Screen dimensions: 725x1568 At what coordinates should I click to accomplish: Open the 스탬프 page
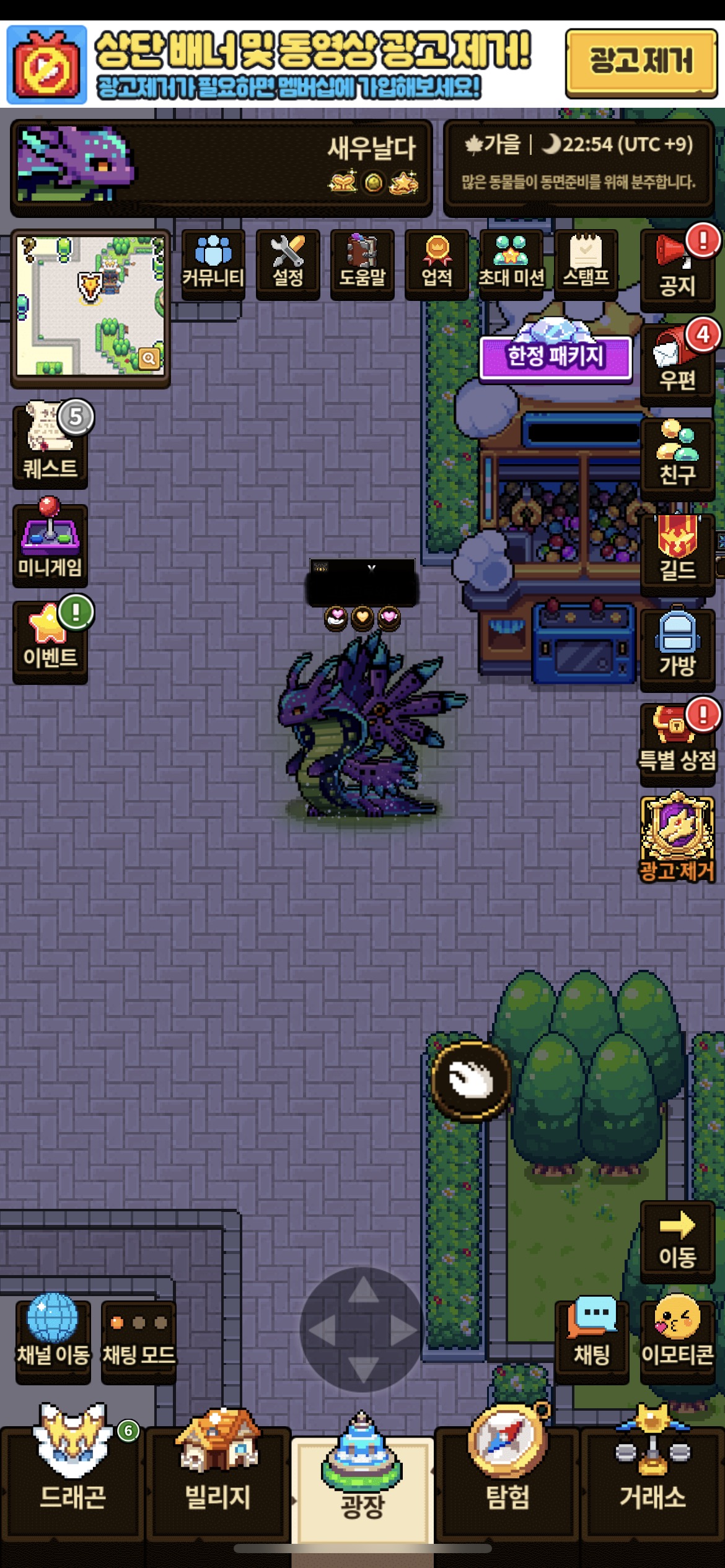586,264
